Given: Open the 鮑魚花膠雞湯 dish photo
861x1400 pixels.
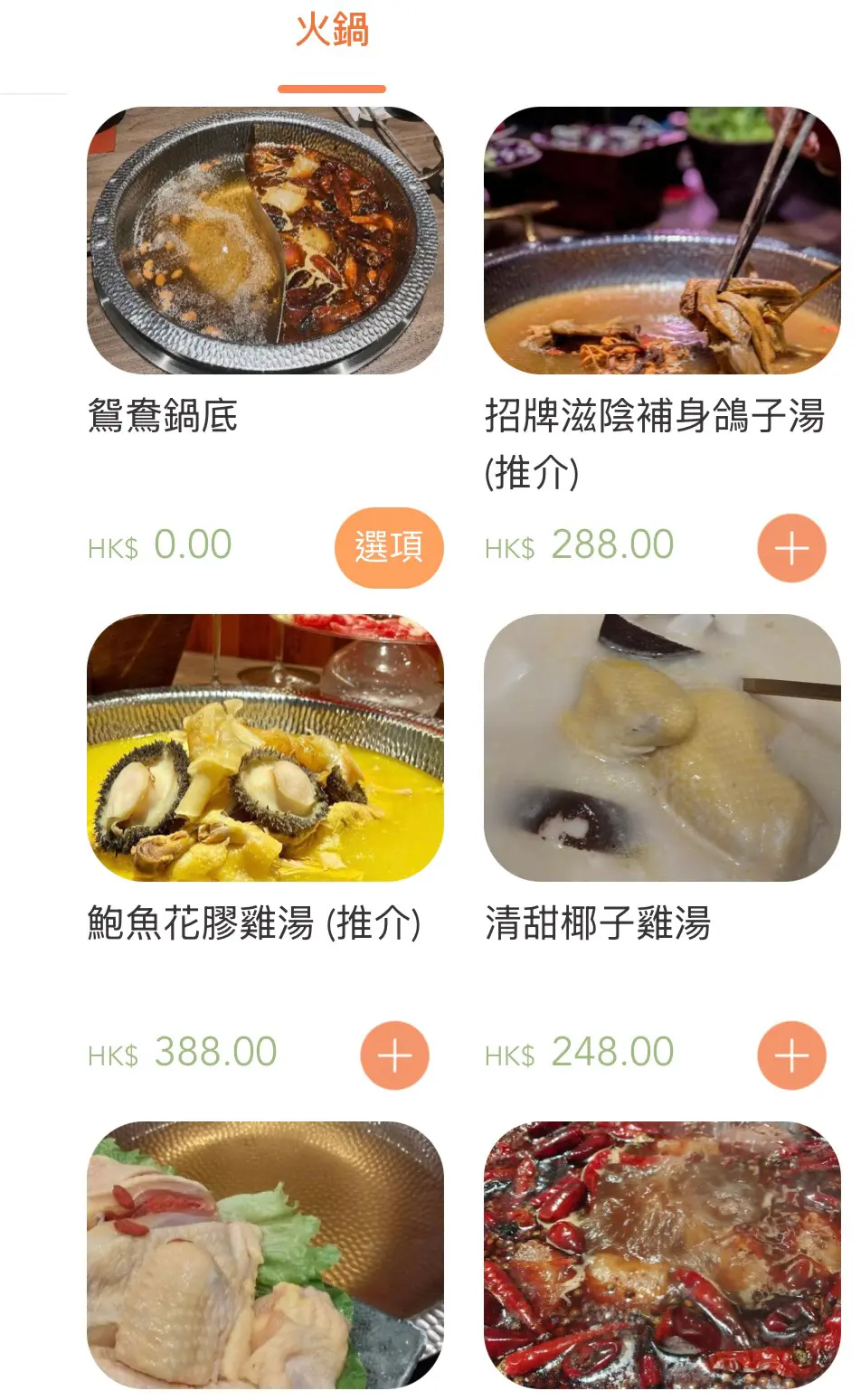Looking at the screenshot, I should tap(265, 747).
